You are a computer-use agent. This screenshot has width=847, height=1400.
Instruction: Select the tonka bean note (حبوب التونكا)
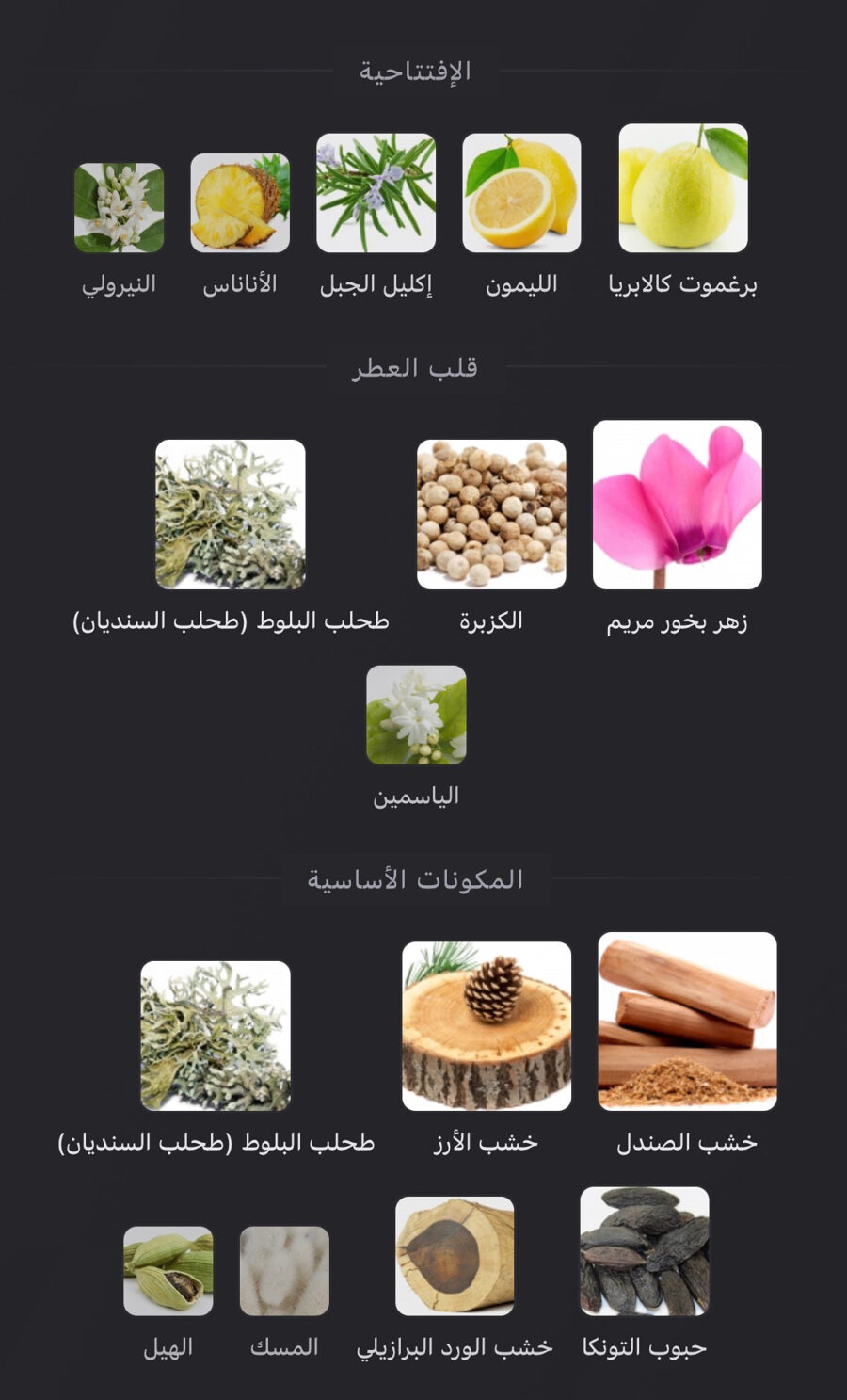(x=645, y=1251)
